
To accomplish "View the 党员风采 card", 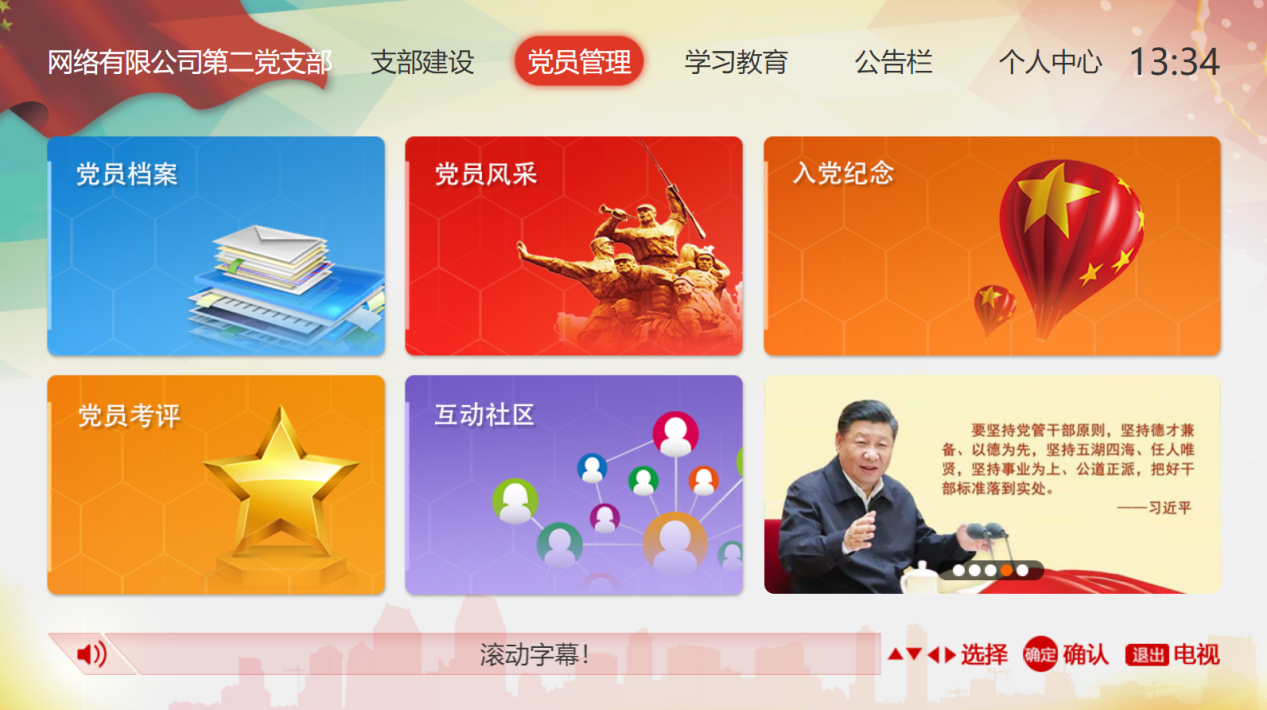I will click(573, 246).
